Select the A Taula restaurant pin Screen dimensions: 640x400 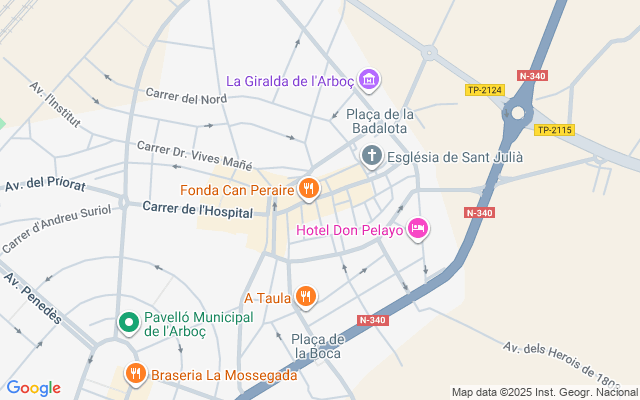pyautogui.click(x=306, y=297)
